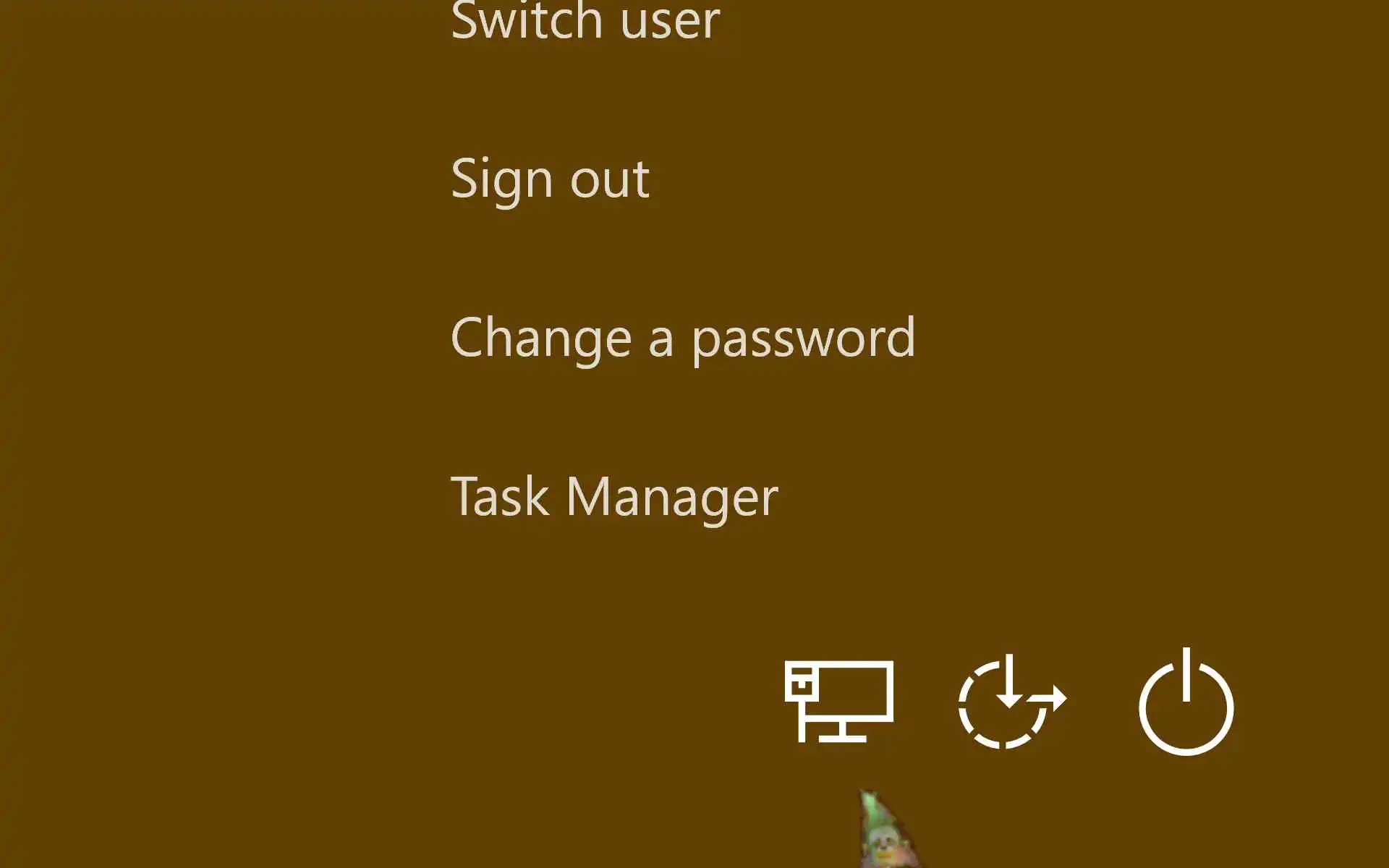Viewport: 1389px width, 868px height.
Task: Launch Task Manager
Action: (x=613, y=497)
